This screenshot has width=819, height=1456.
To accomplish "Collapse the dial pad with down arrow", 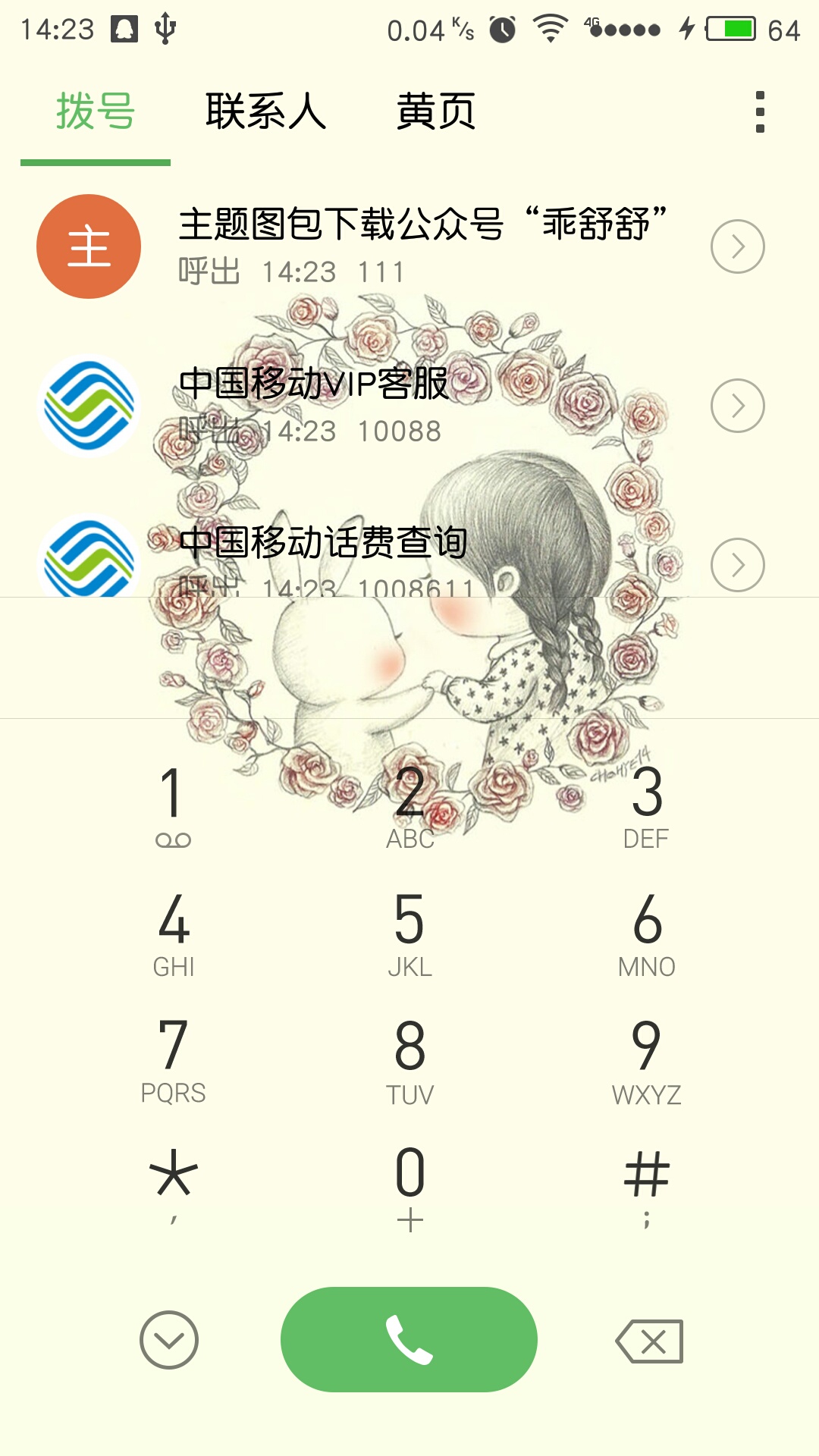I will pos(169,1340).
